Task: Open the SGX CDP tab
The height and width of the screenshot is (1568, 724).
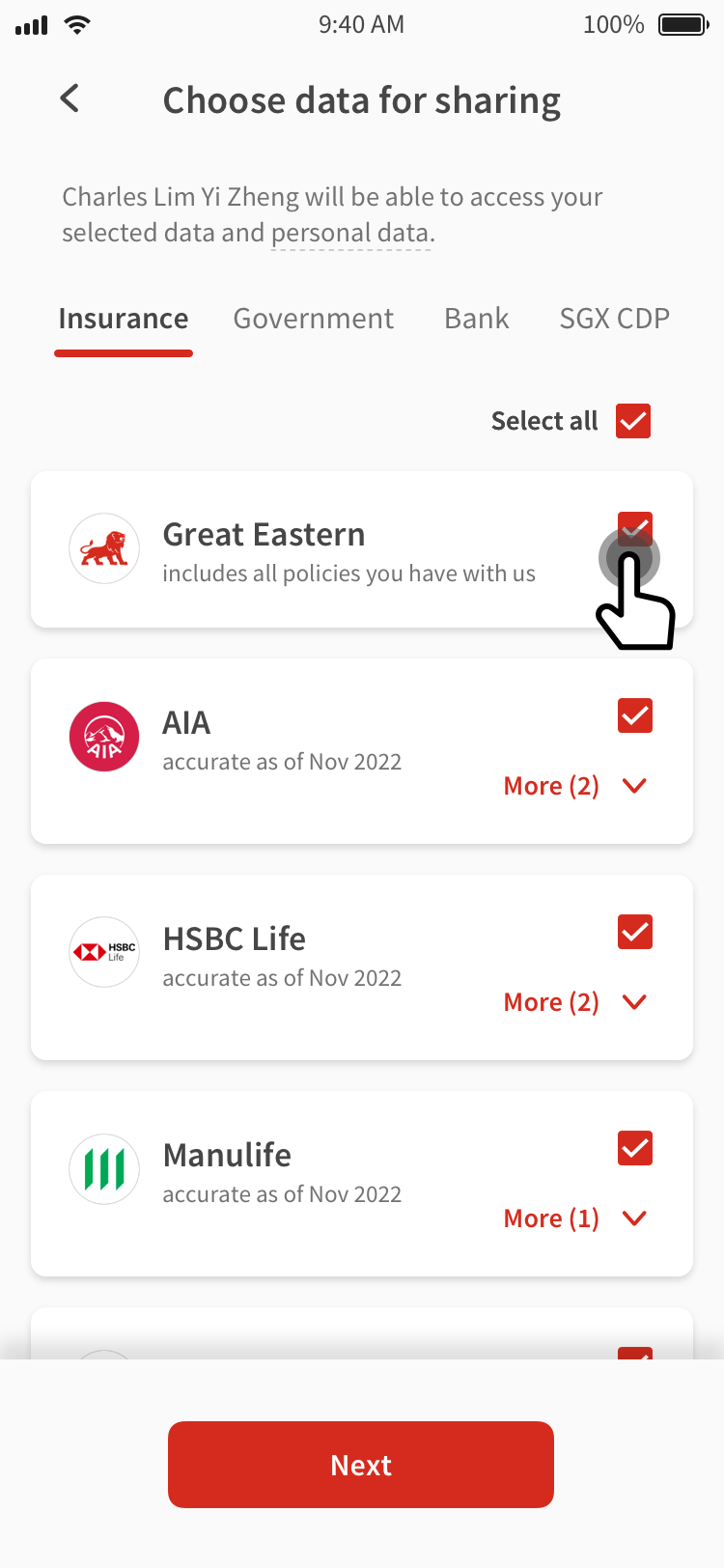Action: coord(614,319)
